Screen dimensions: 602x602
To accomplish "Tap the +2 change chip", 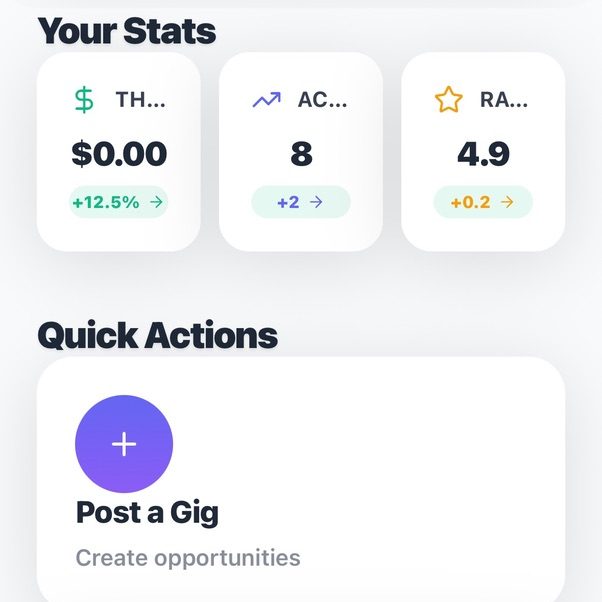I will 300,202.
